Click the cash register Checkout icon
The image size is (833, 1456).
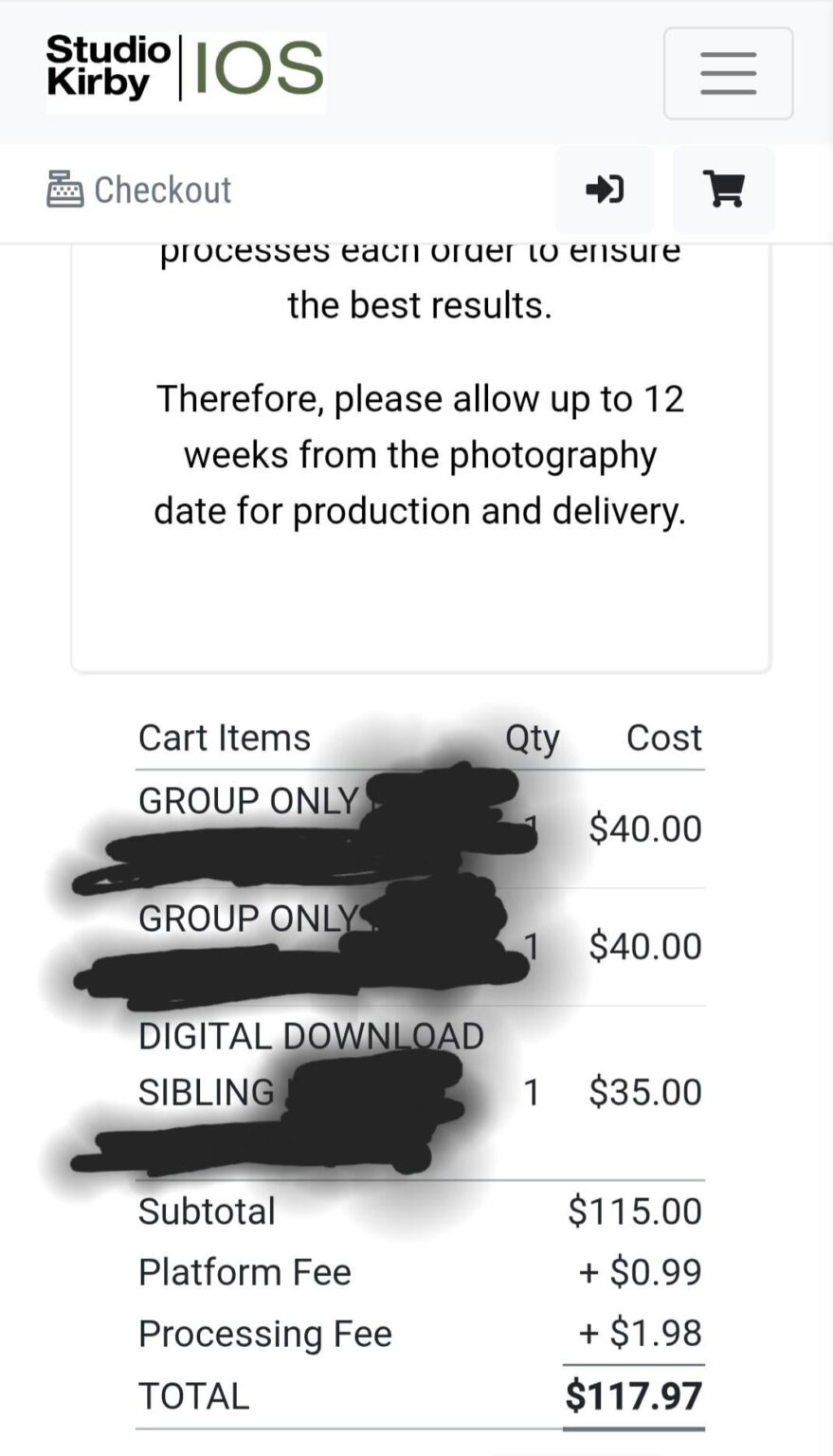65,189
